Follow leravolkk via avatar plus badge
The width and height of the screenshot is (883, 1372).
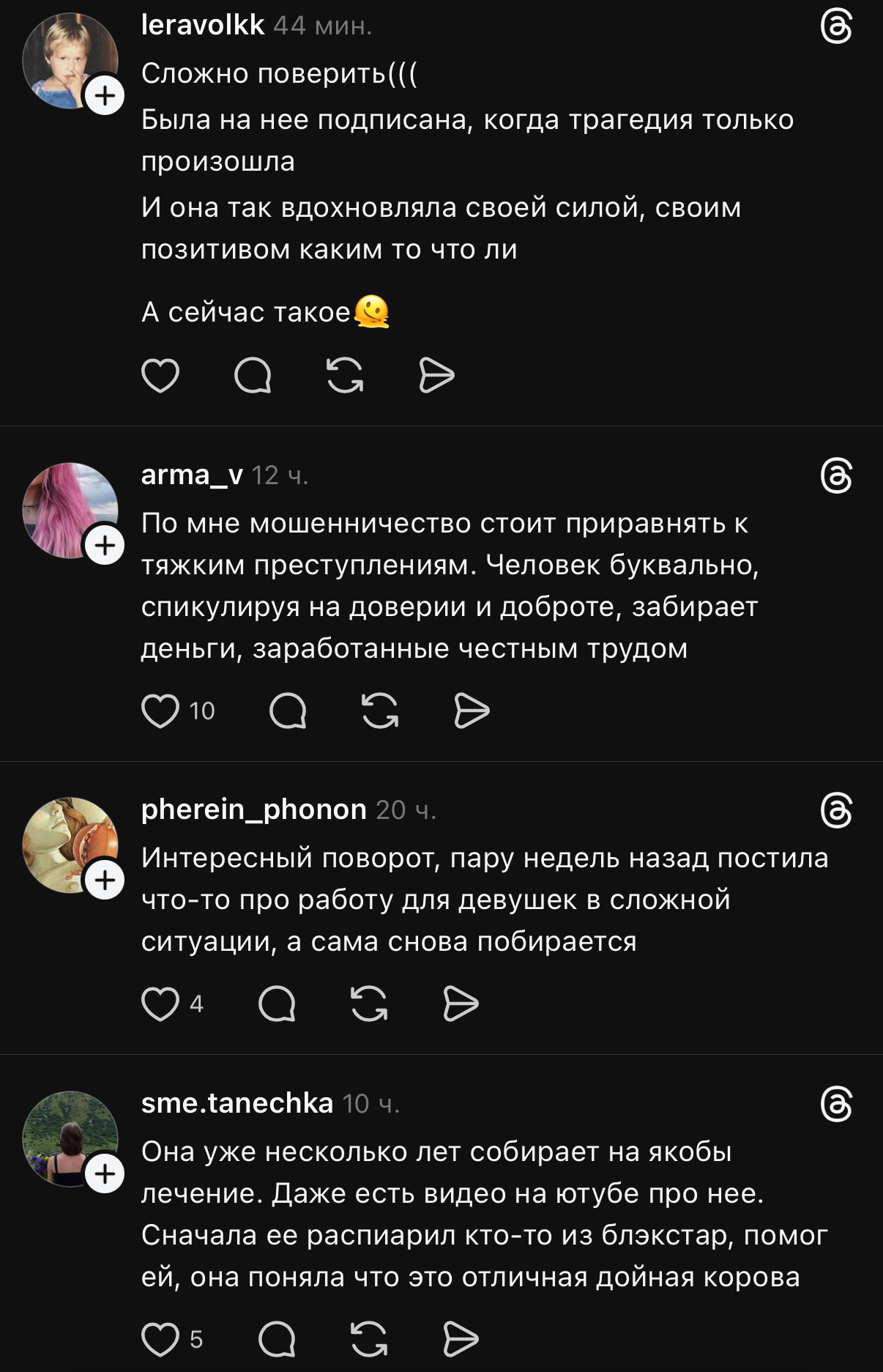pos(105,96)
